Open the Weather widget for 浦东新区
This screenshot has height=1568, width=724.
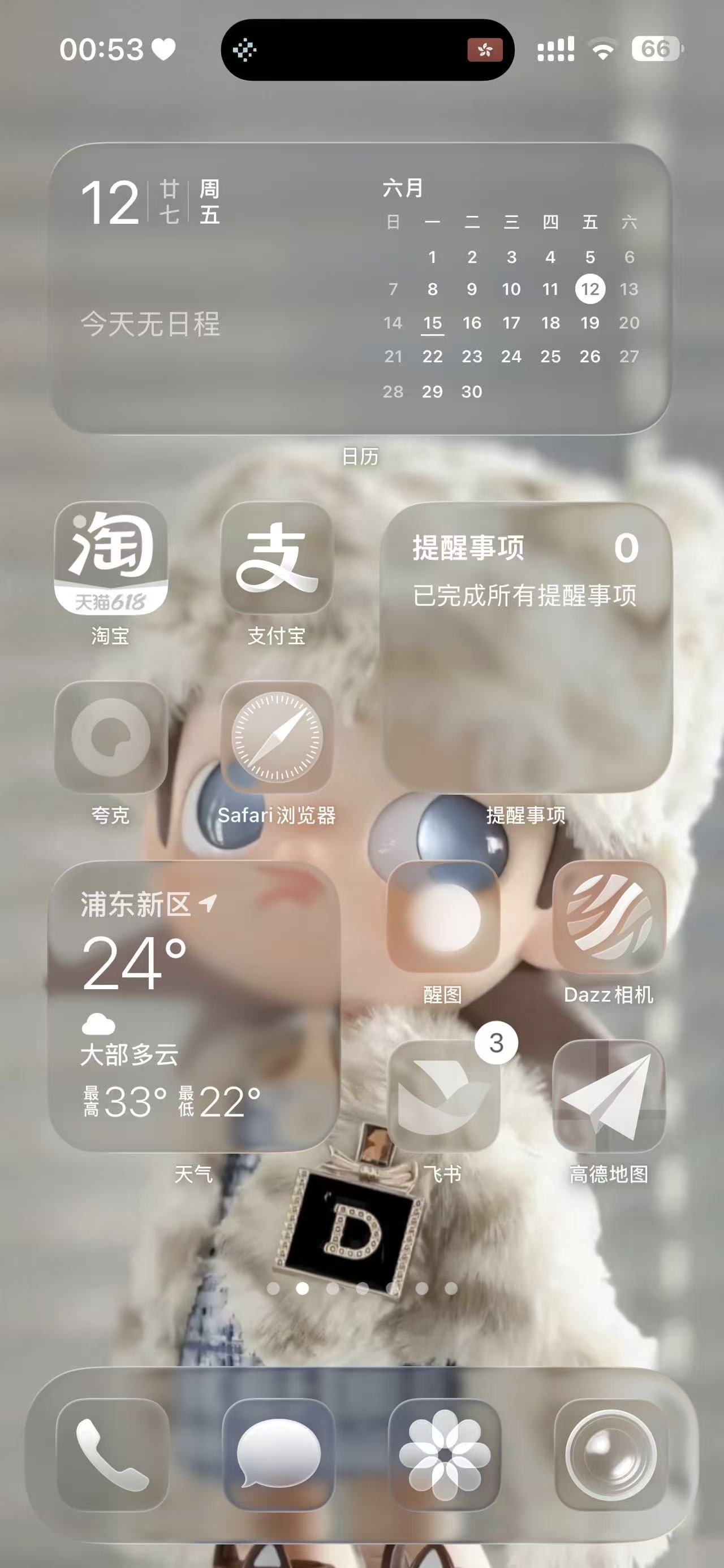point(194,1006)
